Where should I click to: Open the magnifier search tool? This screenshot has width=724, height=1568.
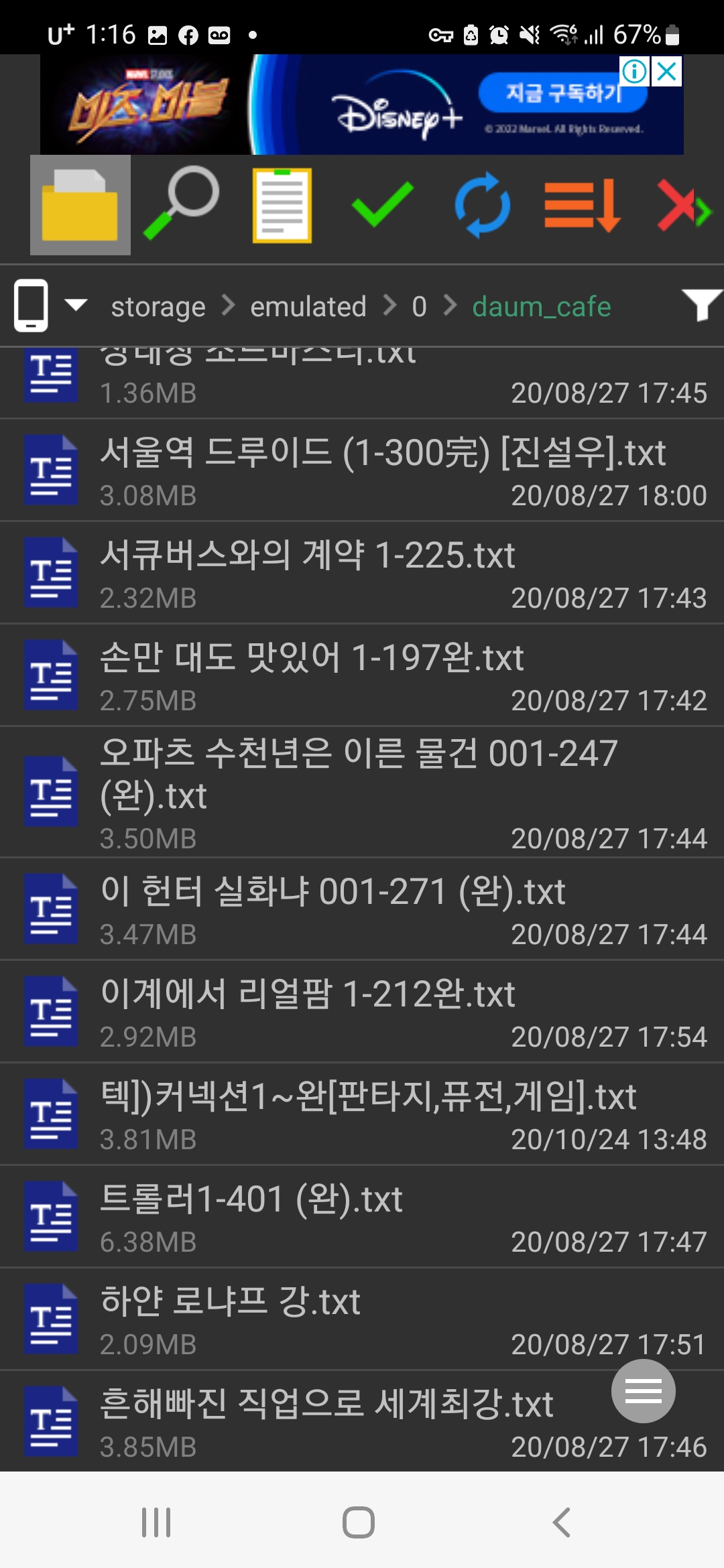click(181, 203)
